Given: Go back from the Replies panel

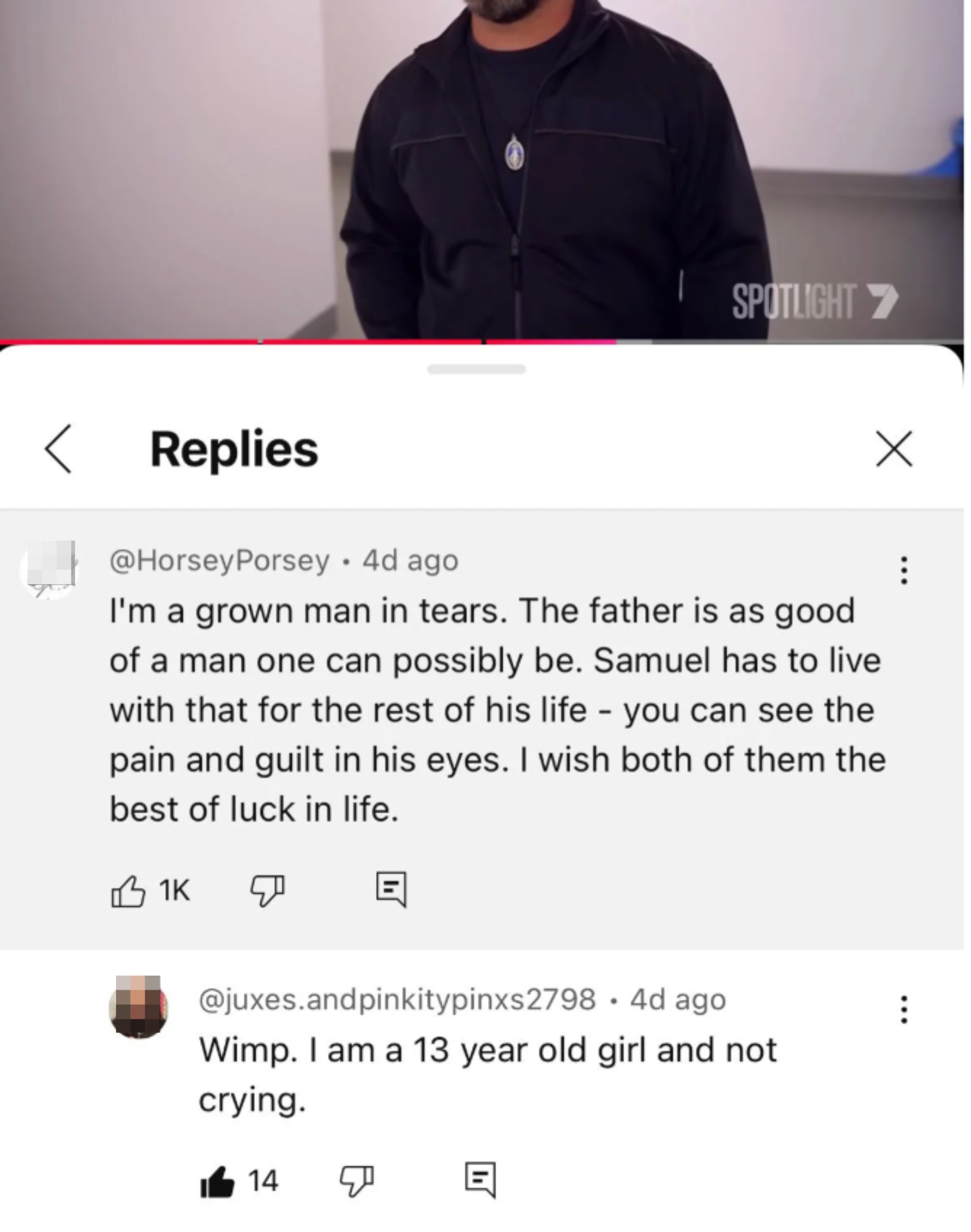Looking at the screenshot, I should (x=59, y=449).
